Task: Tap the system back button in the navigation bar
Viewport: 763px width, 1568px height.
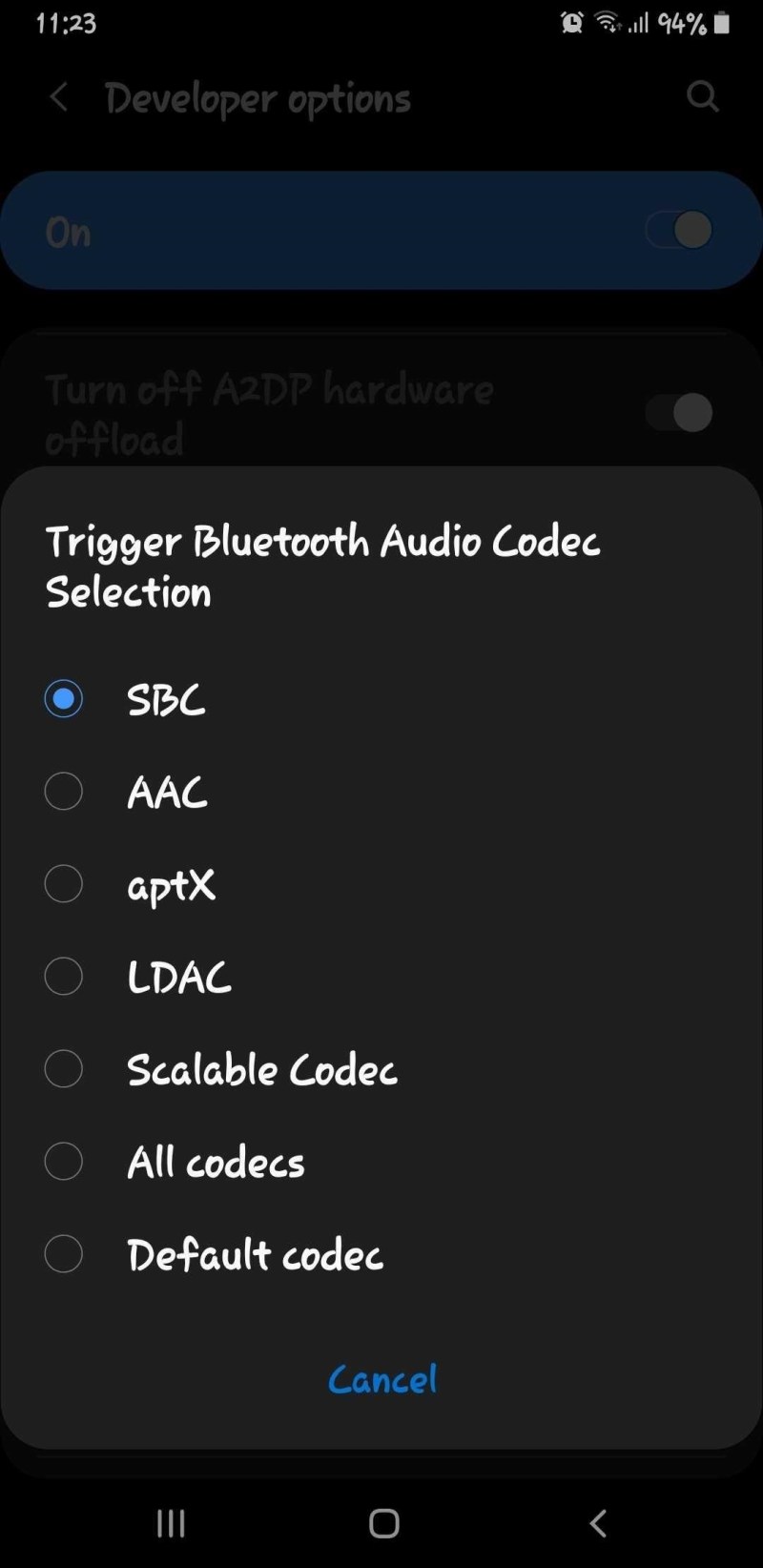Action: (x=598, y=1523)
